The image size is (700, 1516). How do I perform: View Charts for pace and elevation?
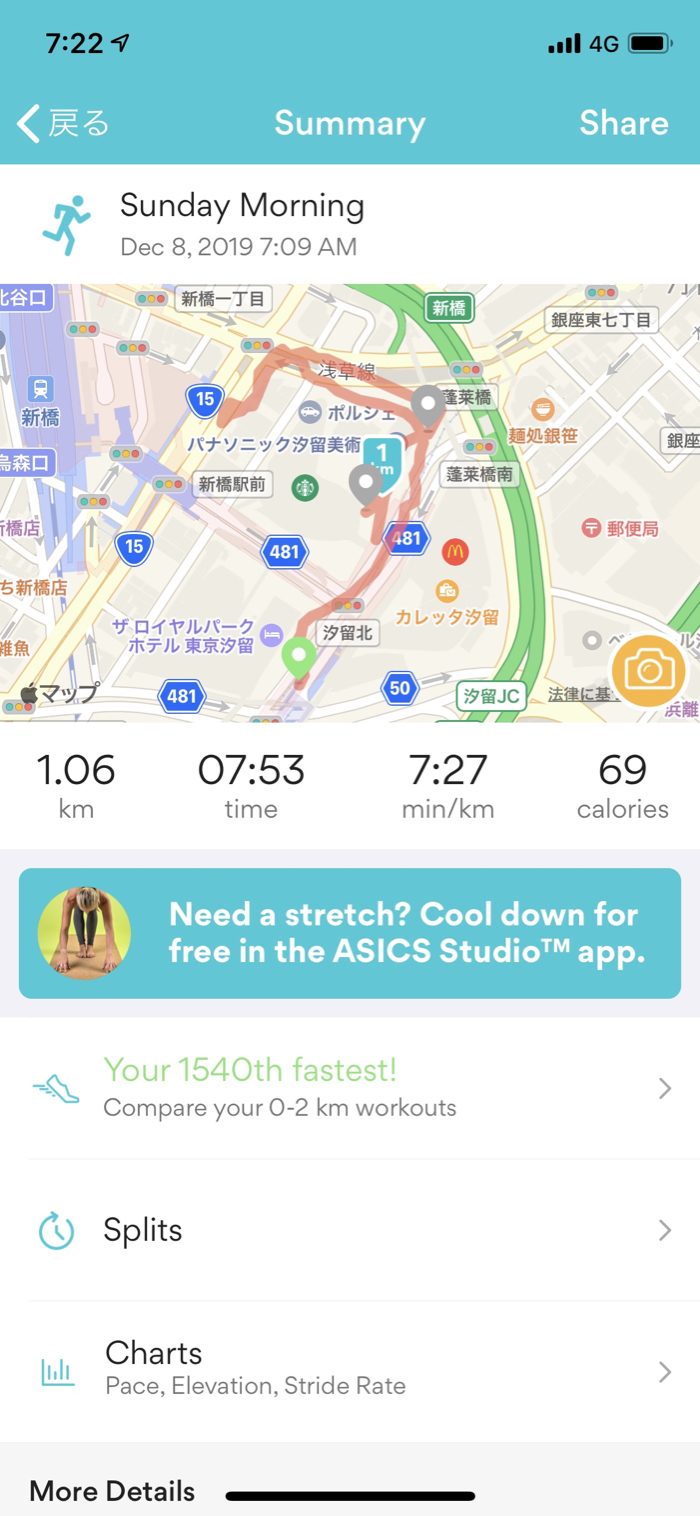pyautogui.click(x=350, y=1368)
